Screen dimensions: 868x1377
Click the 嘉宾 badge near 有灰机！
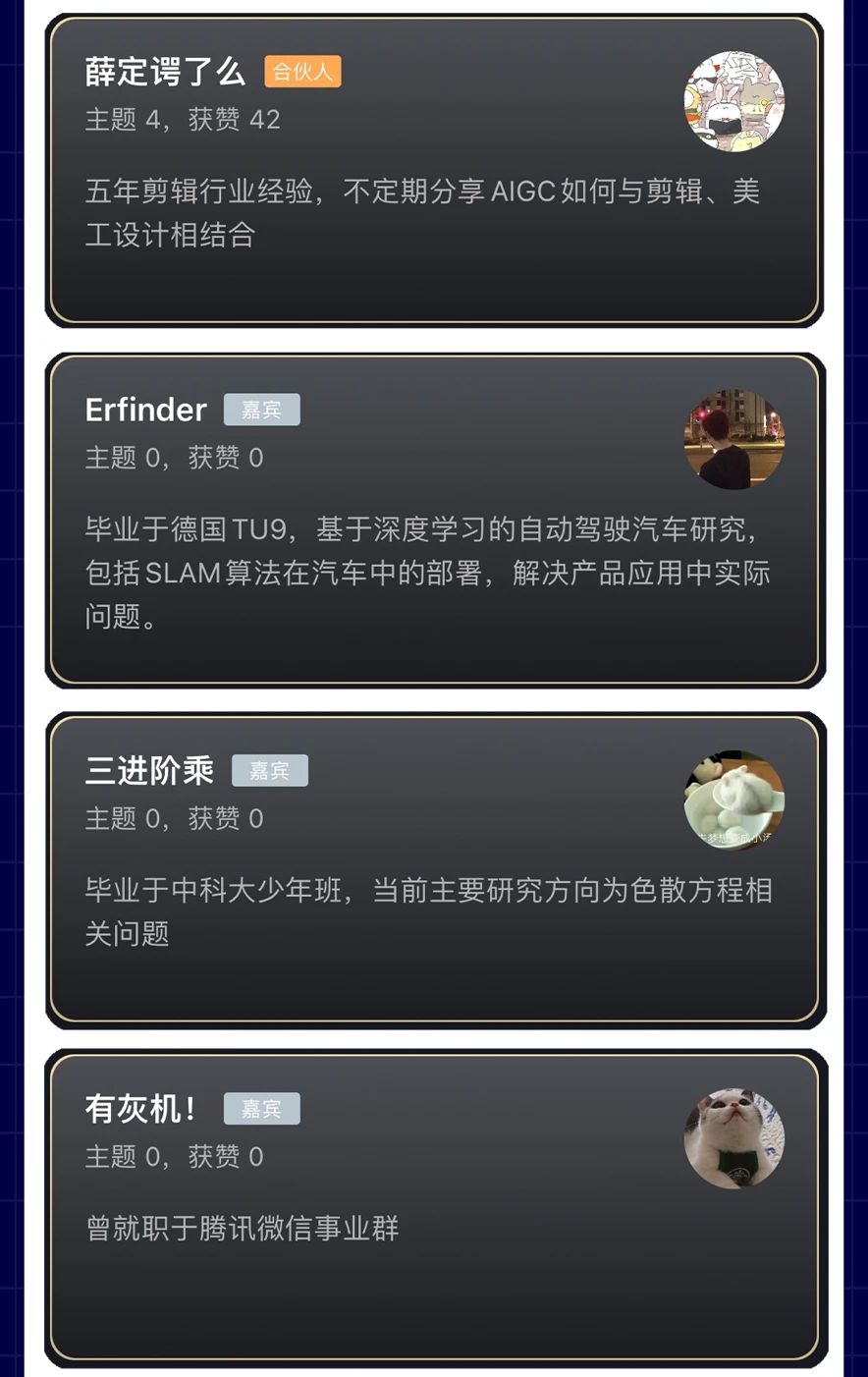(x=261, y=1108)
